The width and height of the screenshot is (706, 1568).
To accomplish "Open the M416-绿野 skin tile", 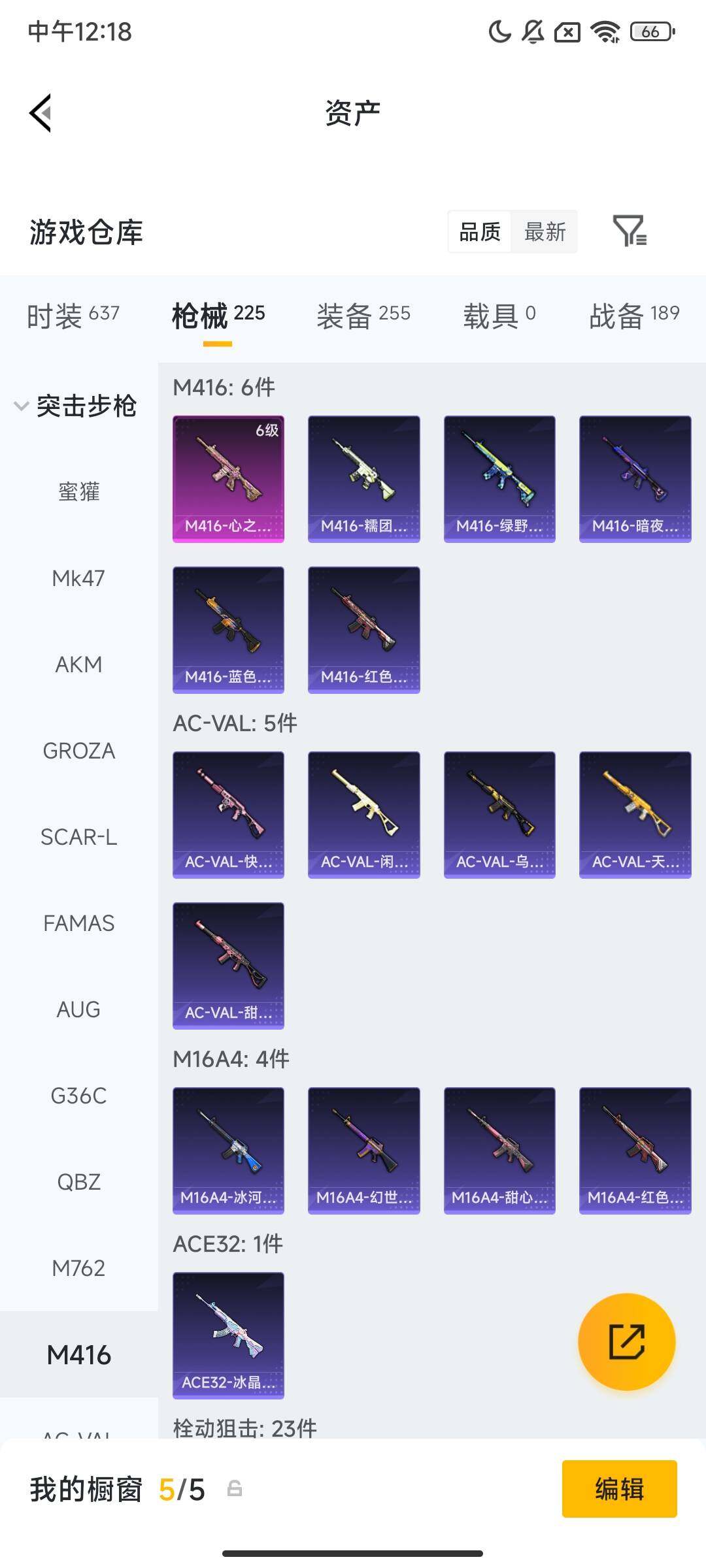I will (x=499, y=478).
